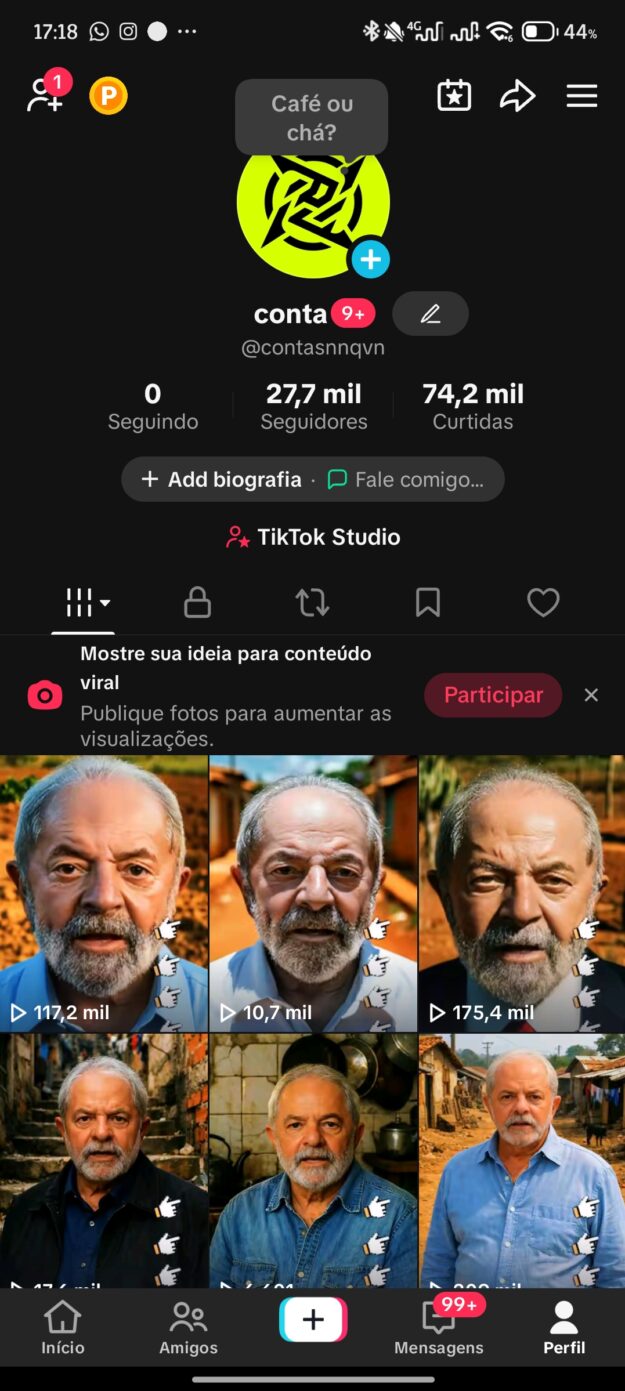Open the Amigos tab

coord(188,1328)
